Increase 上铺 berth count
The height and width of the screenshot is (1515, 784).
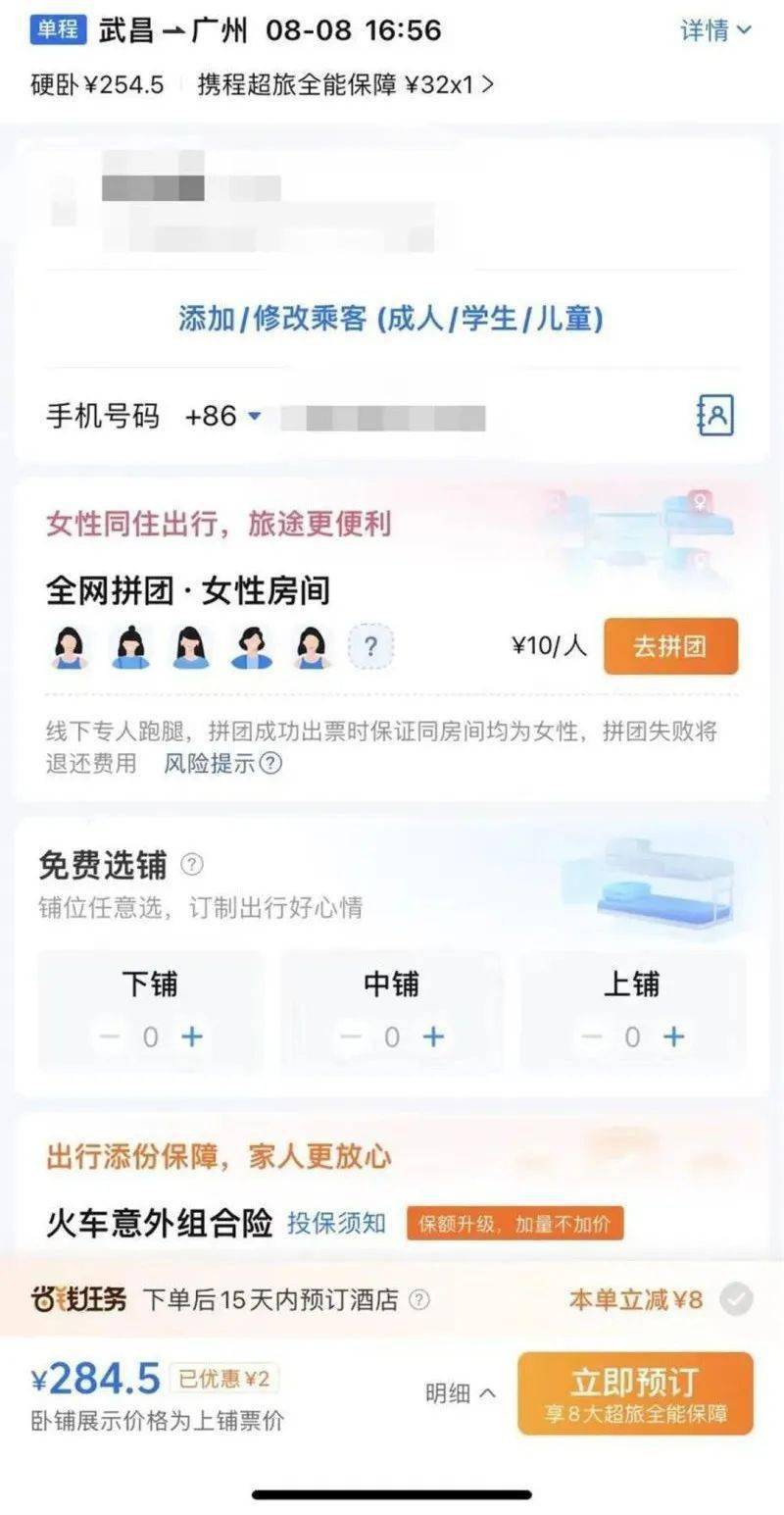tap(673, 1036)
